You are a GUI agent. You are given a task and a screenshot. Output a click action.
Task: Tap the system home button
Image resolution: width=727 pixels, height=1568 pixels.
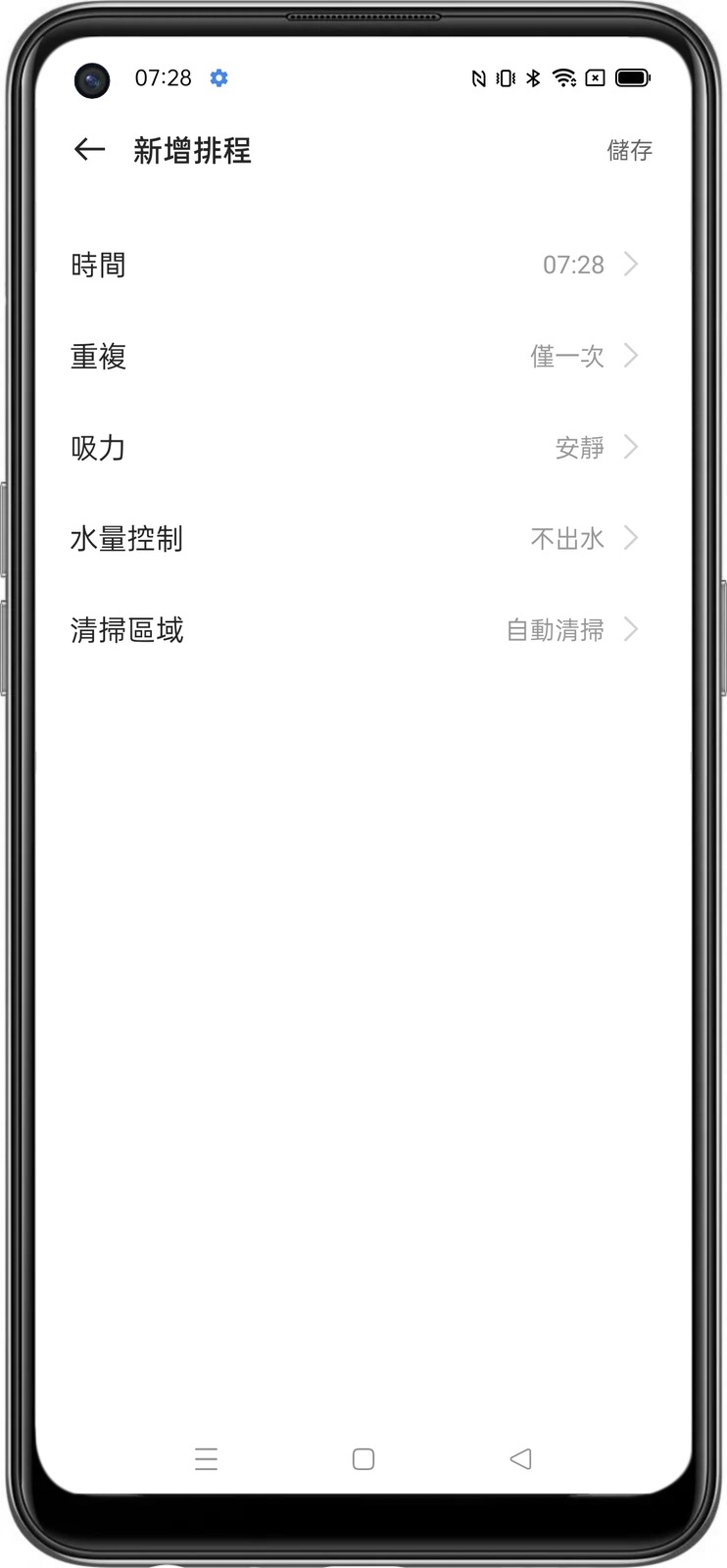pyautogui.click(x=363, y=1459)
